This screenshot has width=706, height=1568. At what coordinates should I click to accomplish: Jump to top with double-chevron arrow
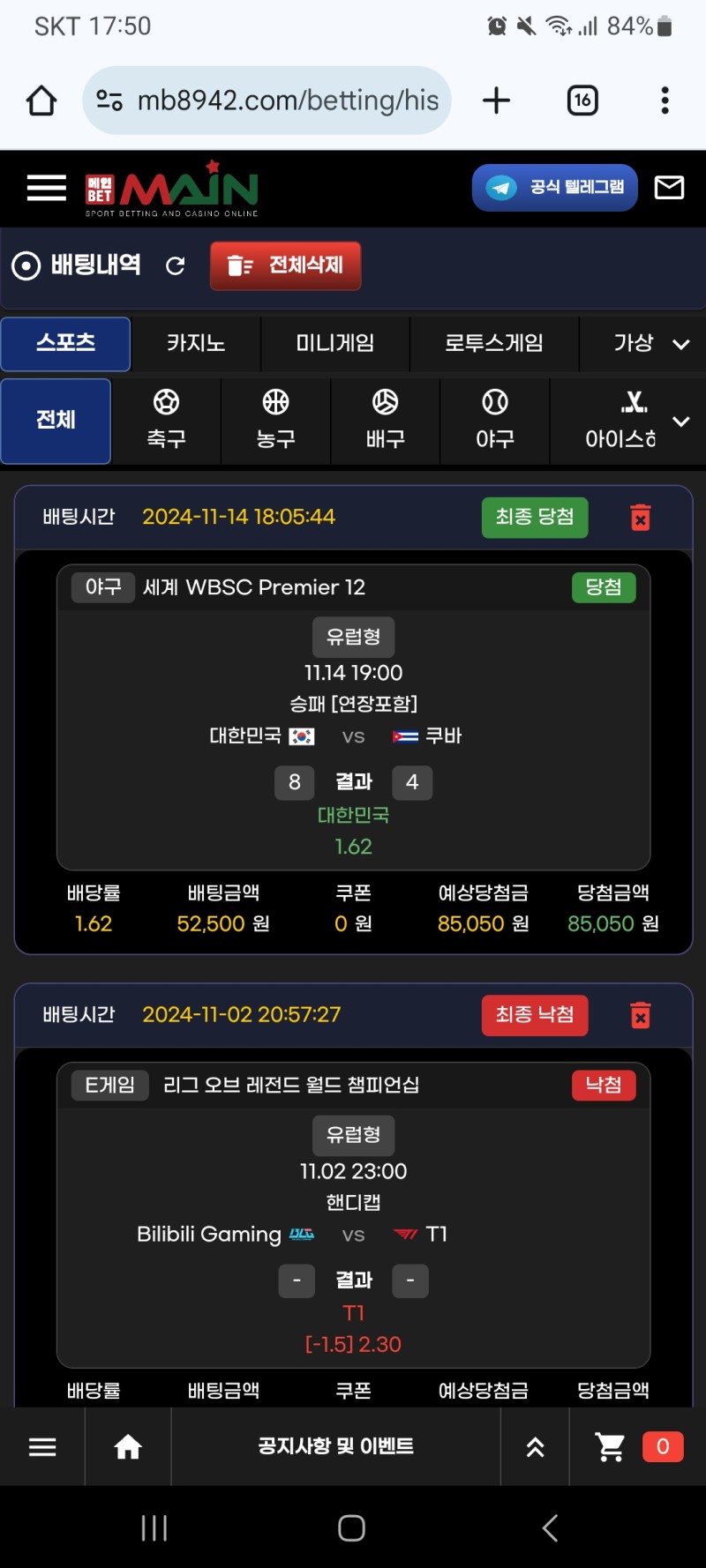coord(535,1446)
